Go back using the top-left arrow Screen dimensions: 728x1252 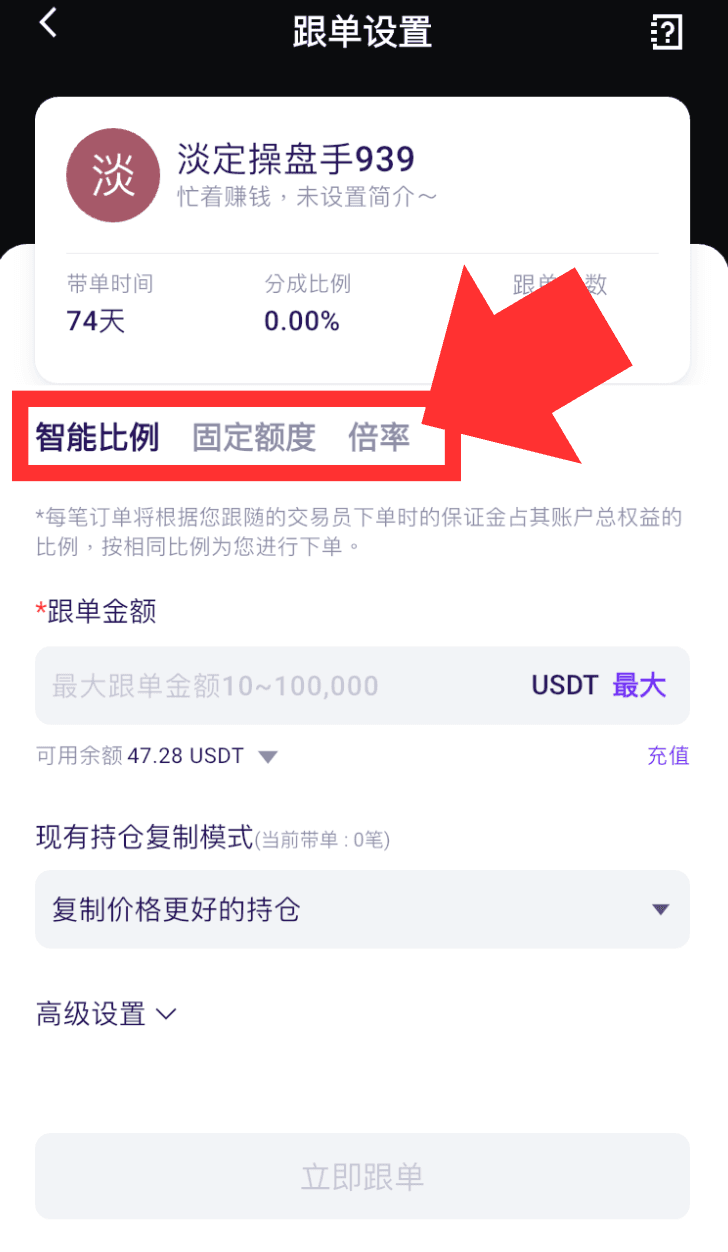pyautogui.click(x=48, y=24)
